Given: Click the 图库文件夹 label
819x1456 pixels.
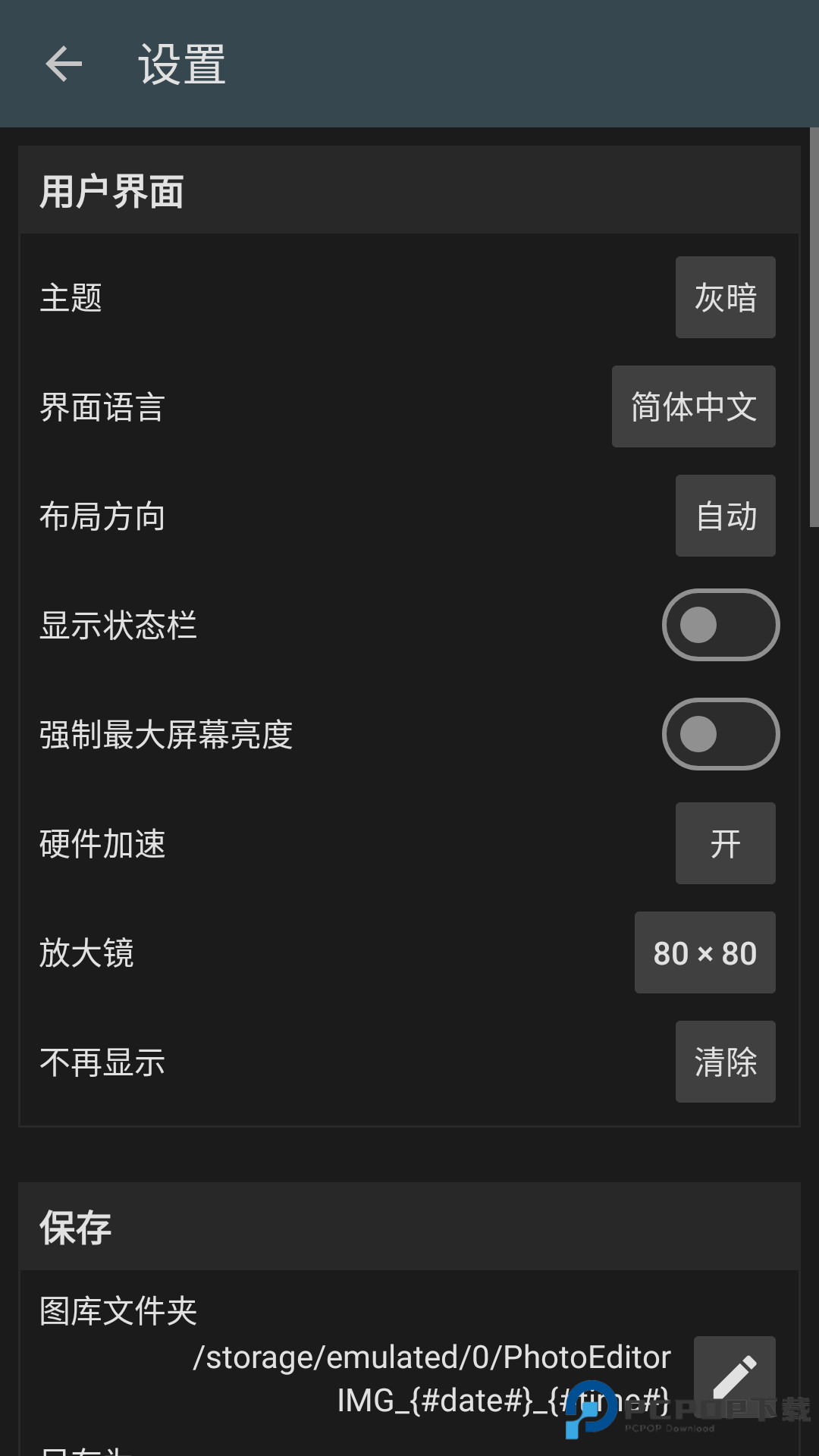Looking at the screenshot, I should [117, 1309].
